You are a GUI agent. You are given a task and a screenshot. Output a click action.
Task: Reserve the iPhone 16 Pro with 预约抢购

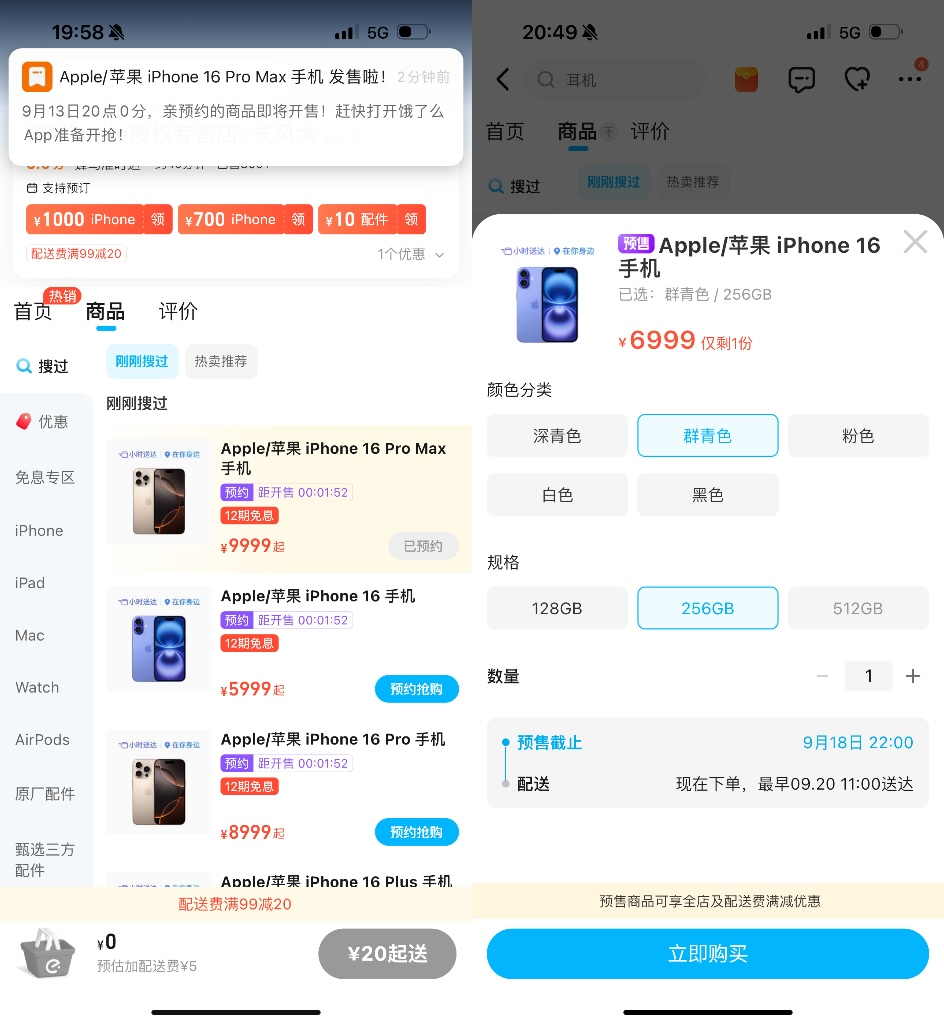pyautogui.click(x=416, y=832)
